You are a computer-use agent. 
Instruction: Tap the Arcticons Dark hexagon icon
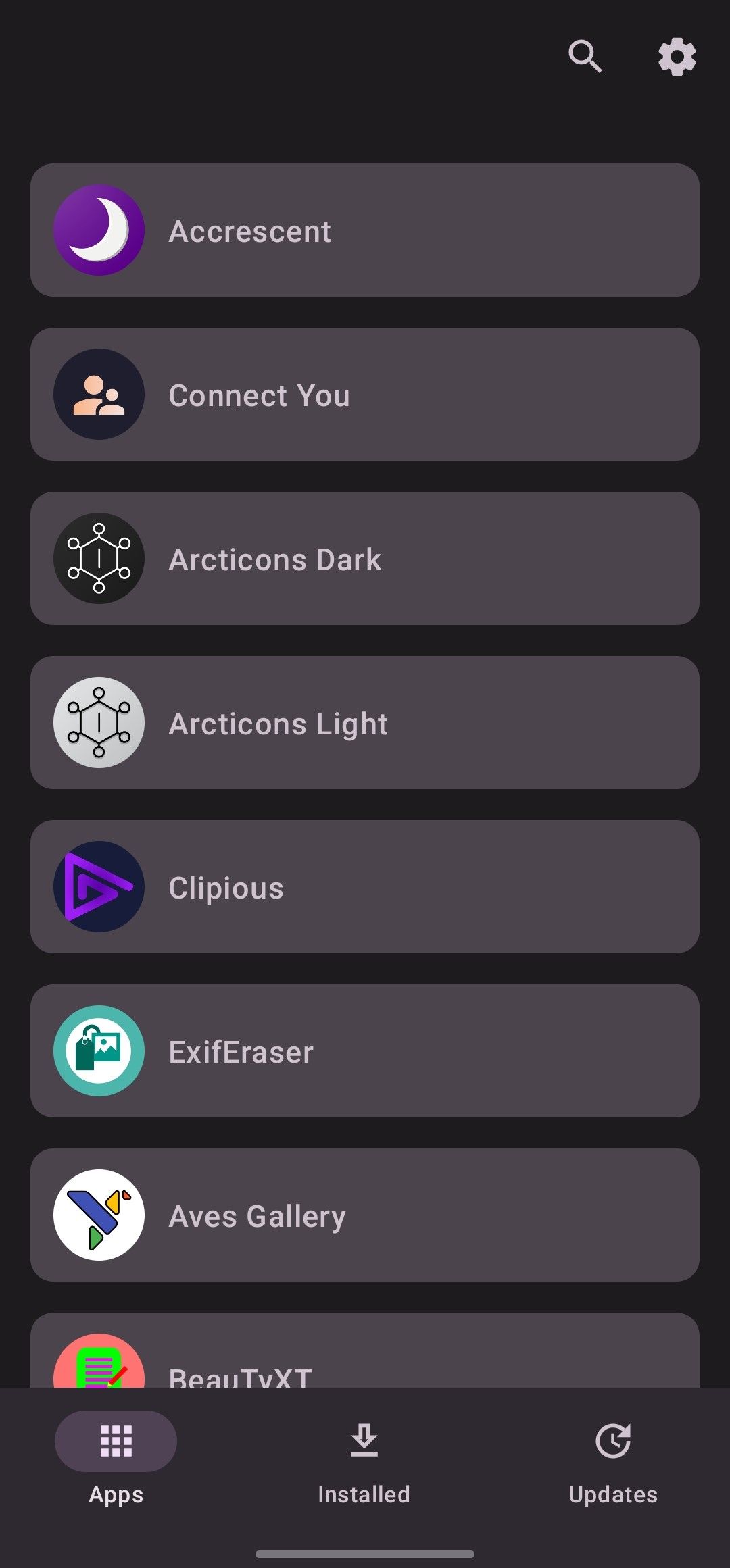[x=99, y=558]
